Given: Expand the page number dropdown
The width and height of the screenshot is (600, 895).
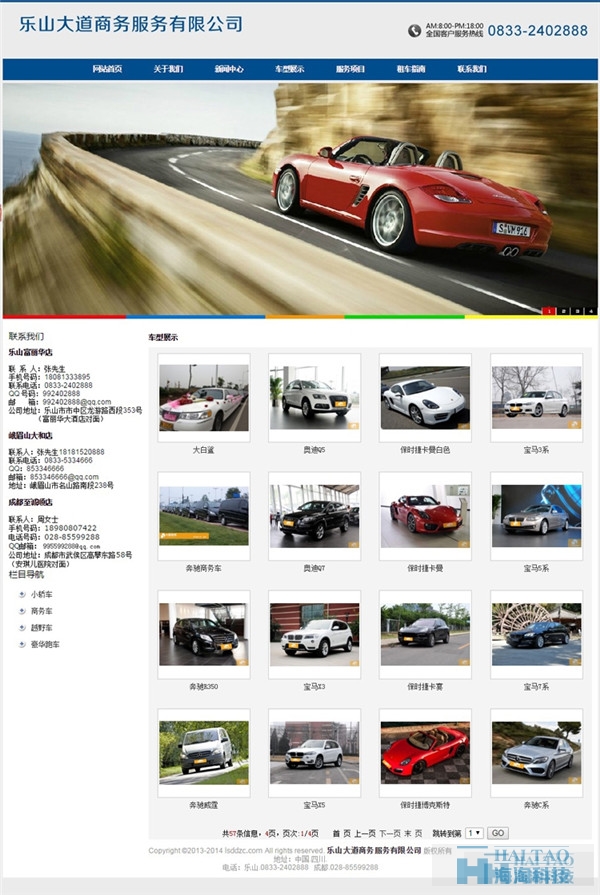Looking at the screenshot, I should coord(474,833).
